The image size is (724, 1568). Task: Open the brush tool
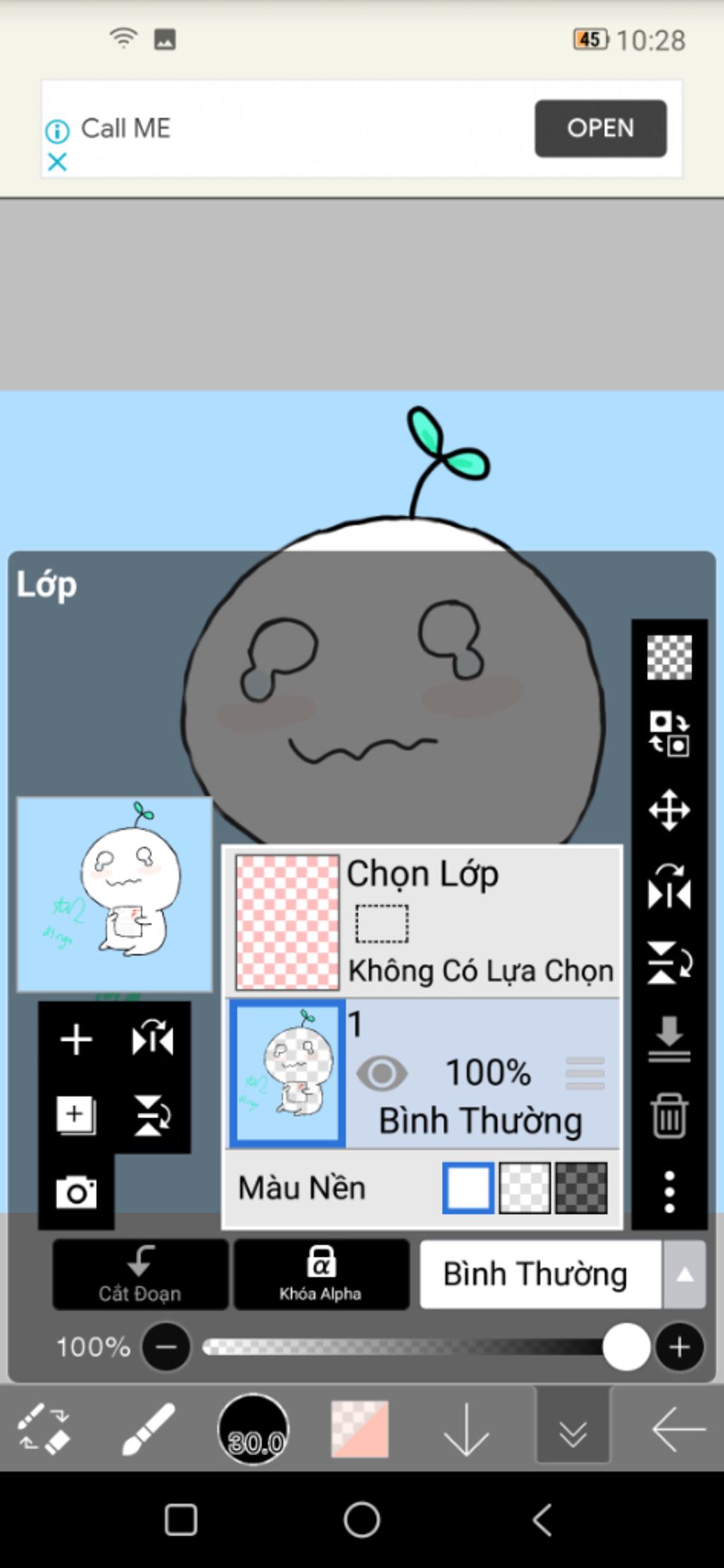tap(148, 1429)
